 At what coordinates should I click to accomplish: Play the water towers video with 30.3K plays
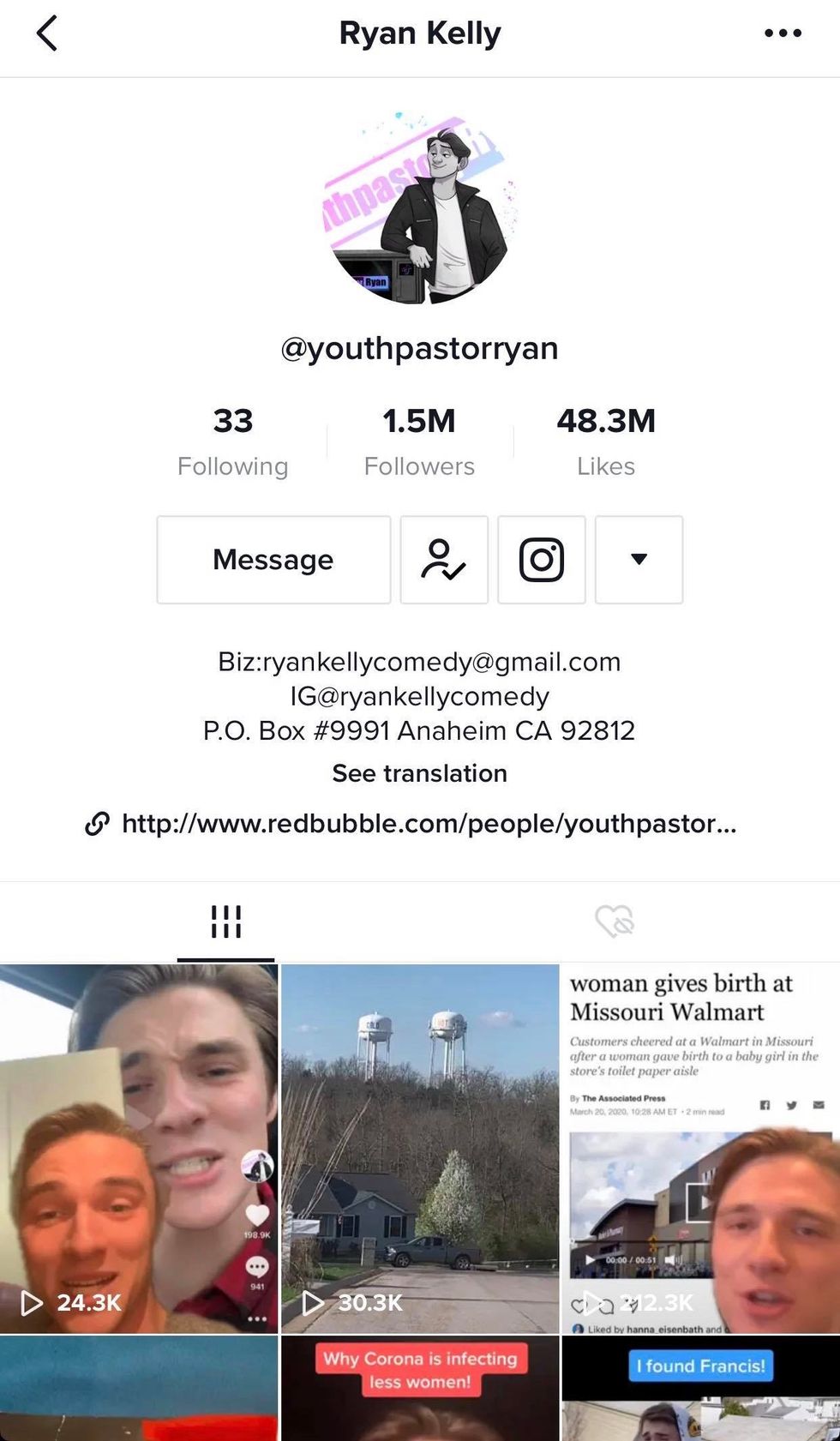(419, 1149)
